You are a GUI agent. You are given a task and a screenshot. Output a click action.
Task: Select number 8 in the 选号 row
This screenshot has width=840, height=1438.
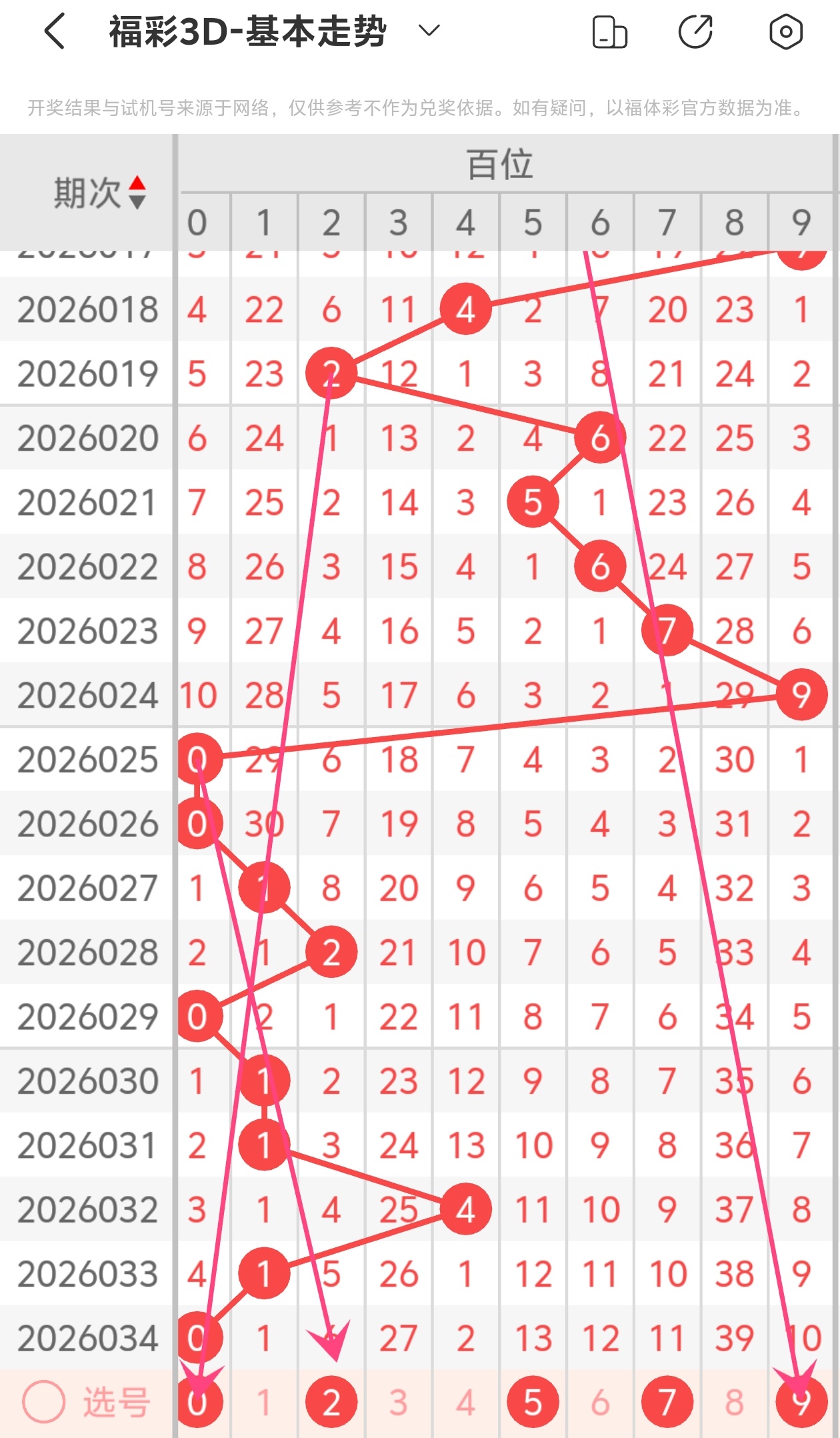point(734,1402)
